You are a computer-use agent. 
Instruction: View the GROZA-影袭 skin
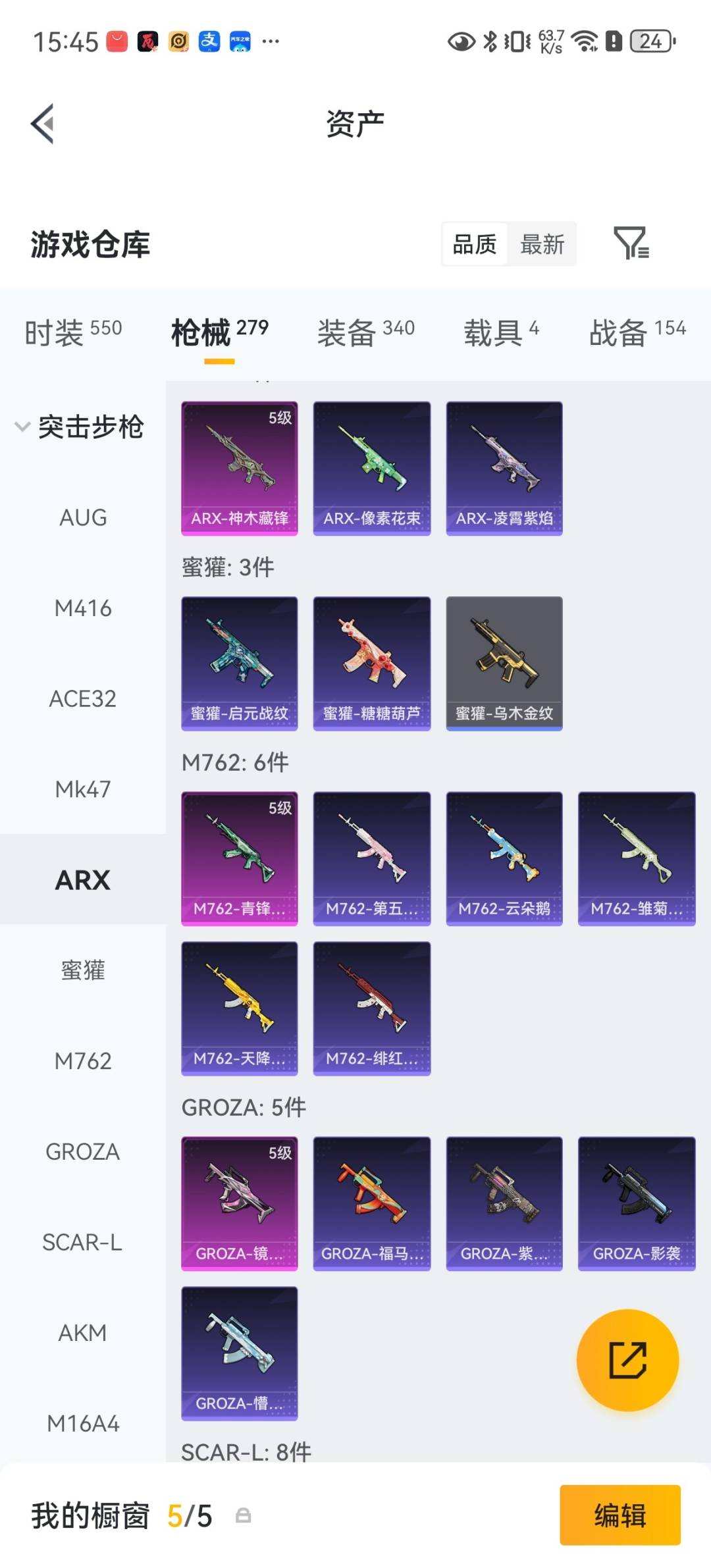coord(637,1204)
